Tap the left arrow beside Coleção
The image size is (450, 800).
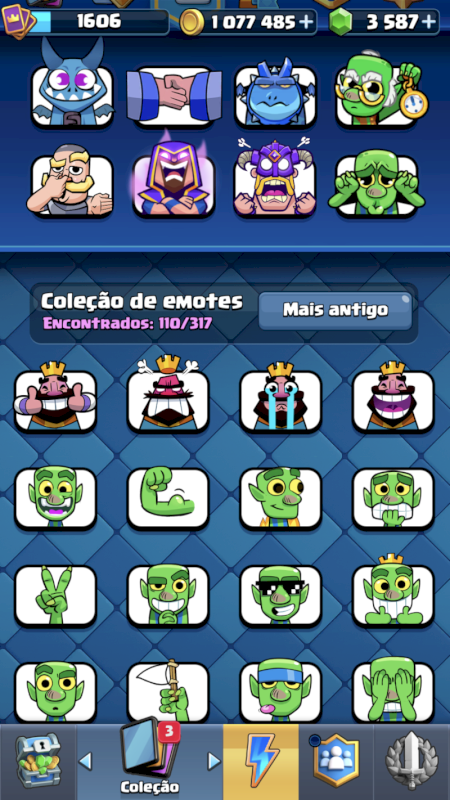[x=86, y=761]
